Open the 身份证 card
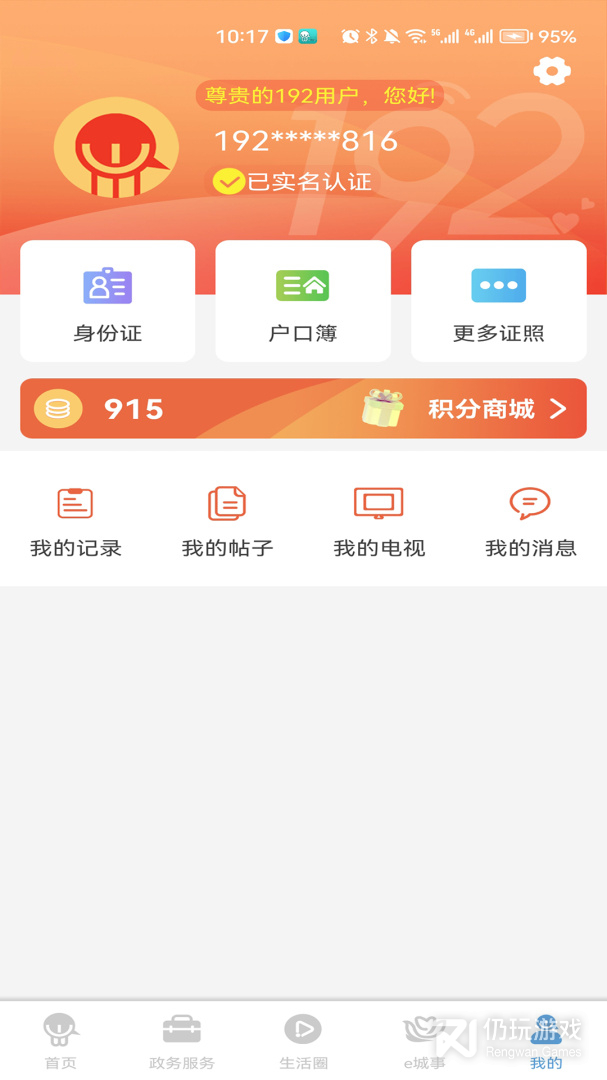607x1080 pixels. click(107, 301)
